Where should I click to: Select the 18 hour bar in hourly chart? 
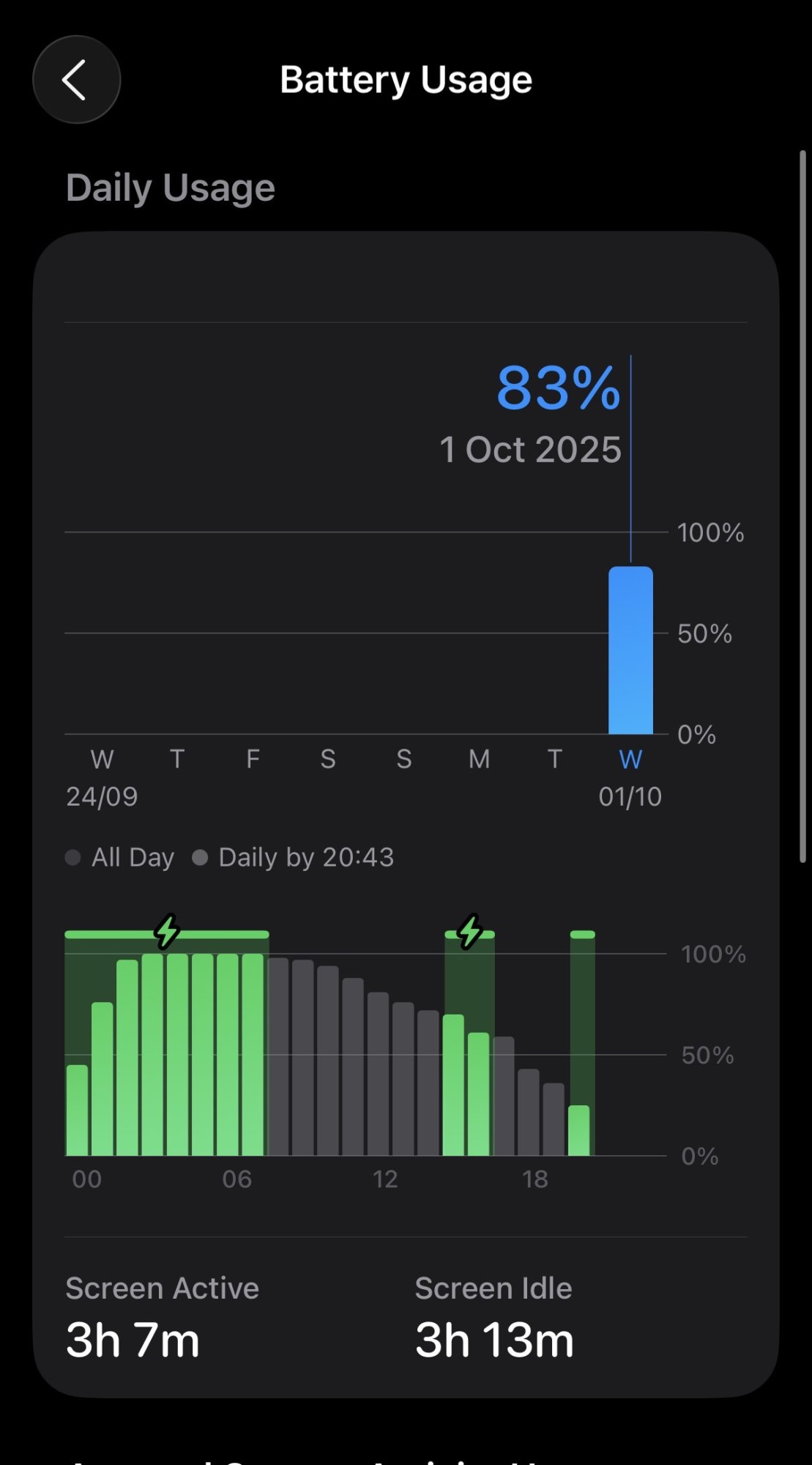(529, 1112)
